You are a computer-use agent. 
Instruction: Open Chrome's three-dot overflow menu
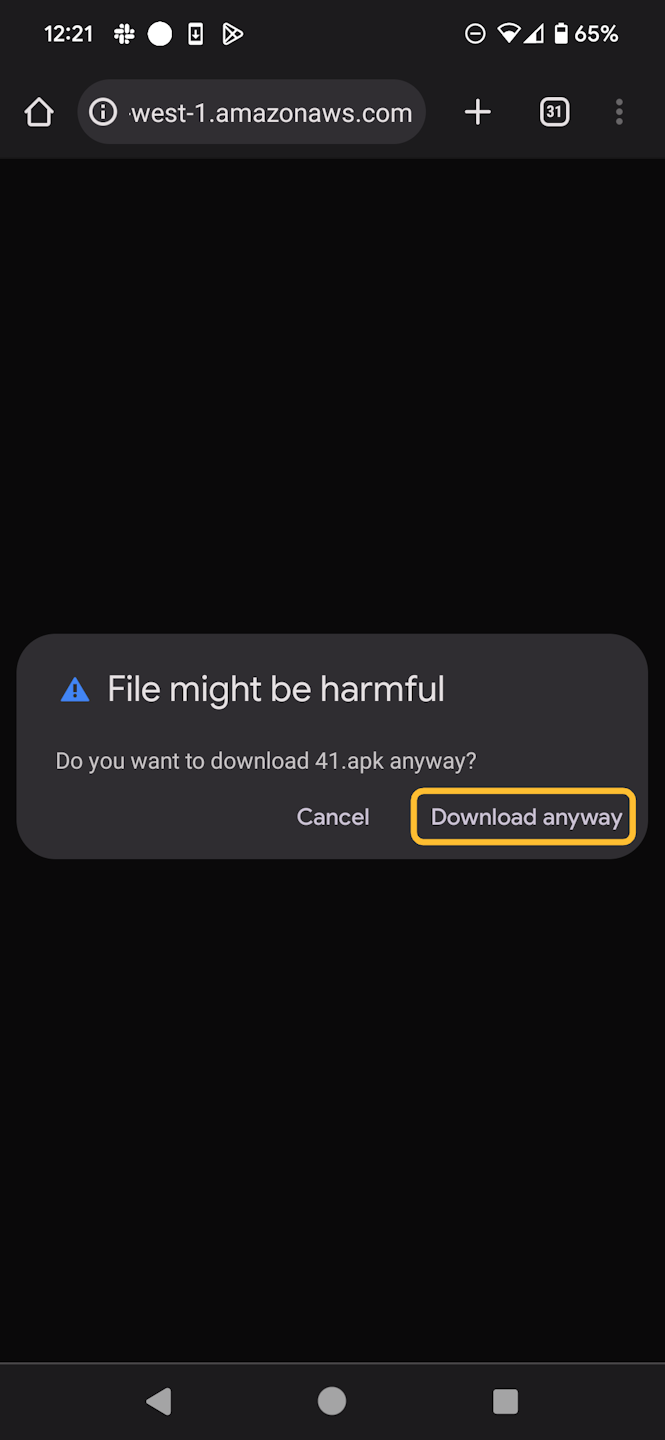(619, 112)
